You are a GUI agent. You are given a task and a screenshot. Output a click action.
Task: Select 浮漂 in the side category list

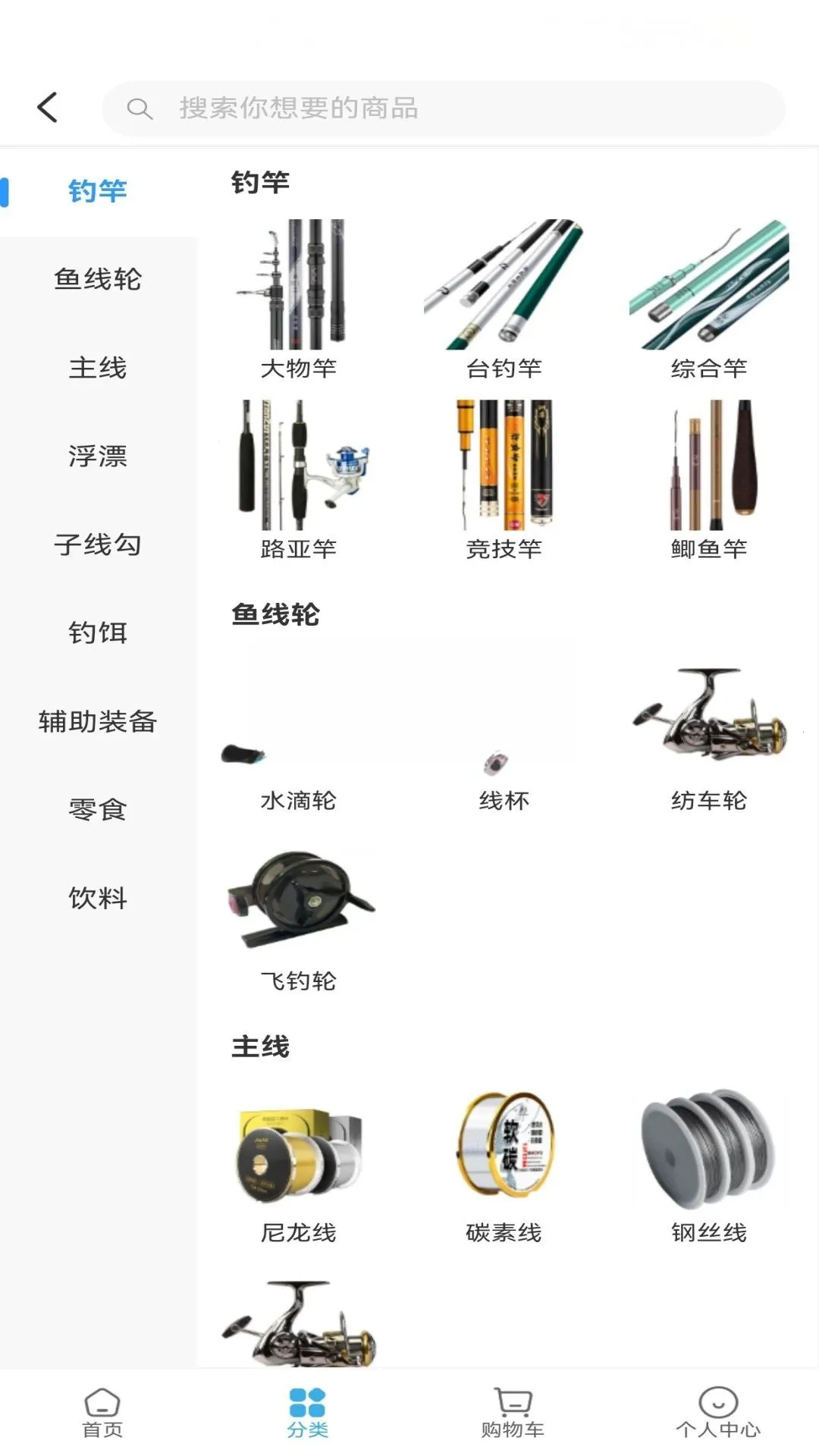tap(98, 456)
